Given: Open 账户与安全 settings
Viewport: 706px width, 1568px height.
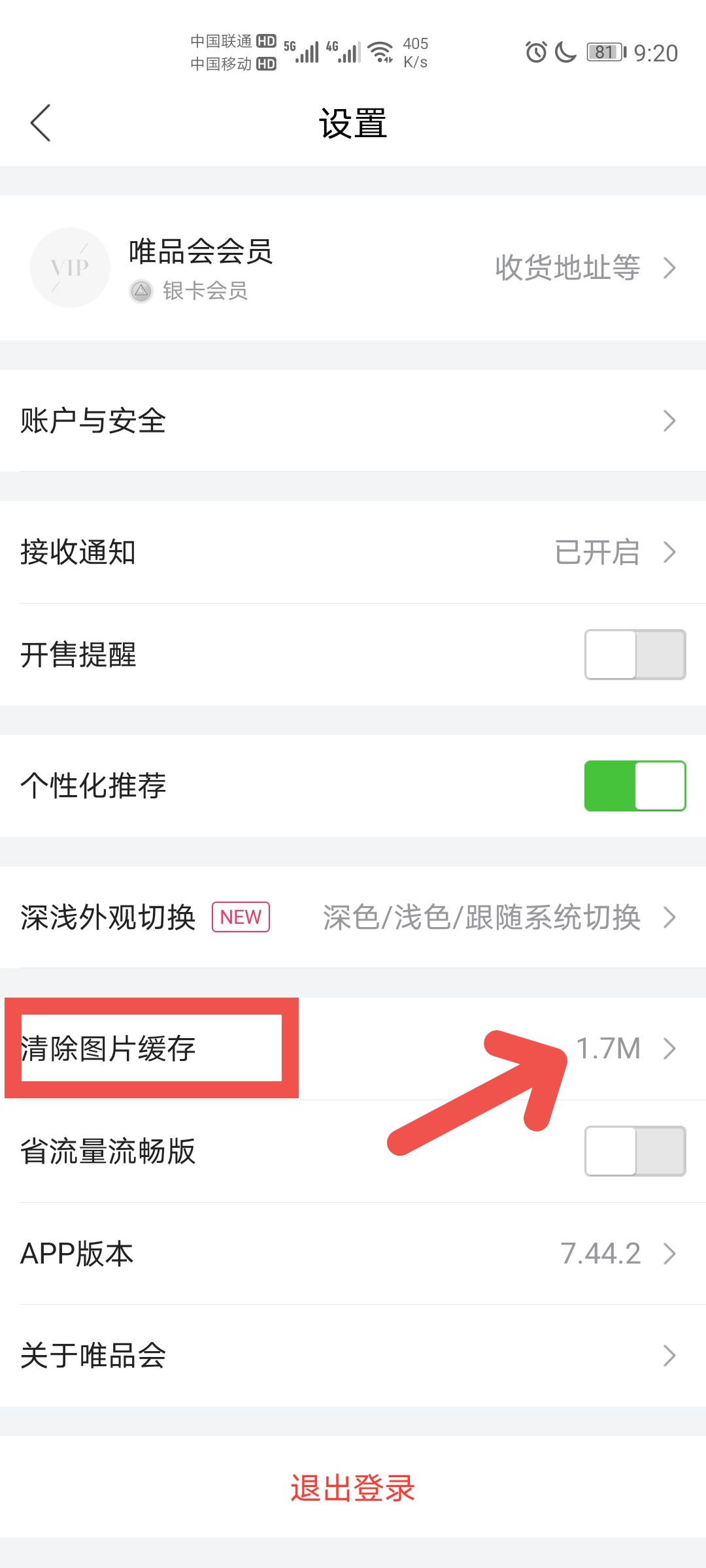Looking at the screenshot, I should tap(353, 421).
